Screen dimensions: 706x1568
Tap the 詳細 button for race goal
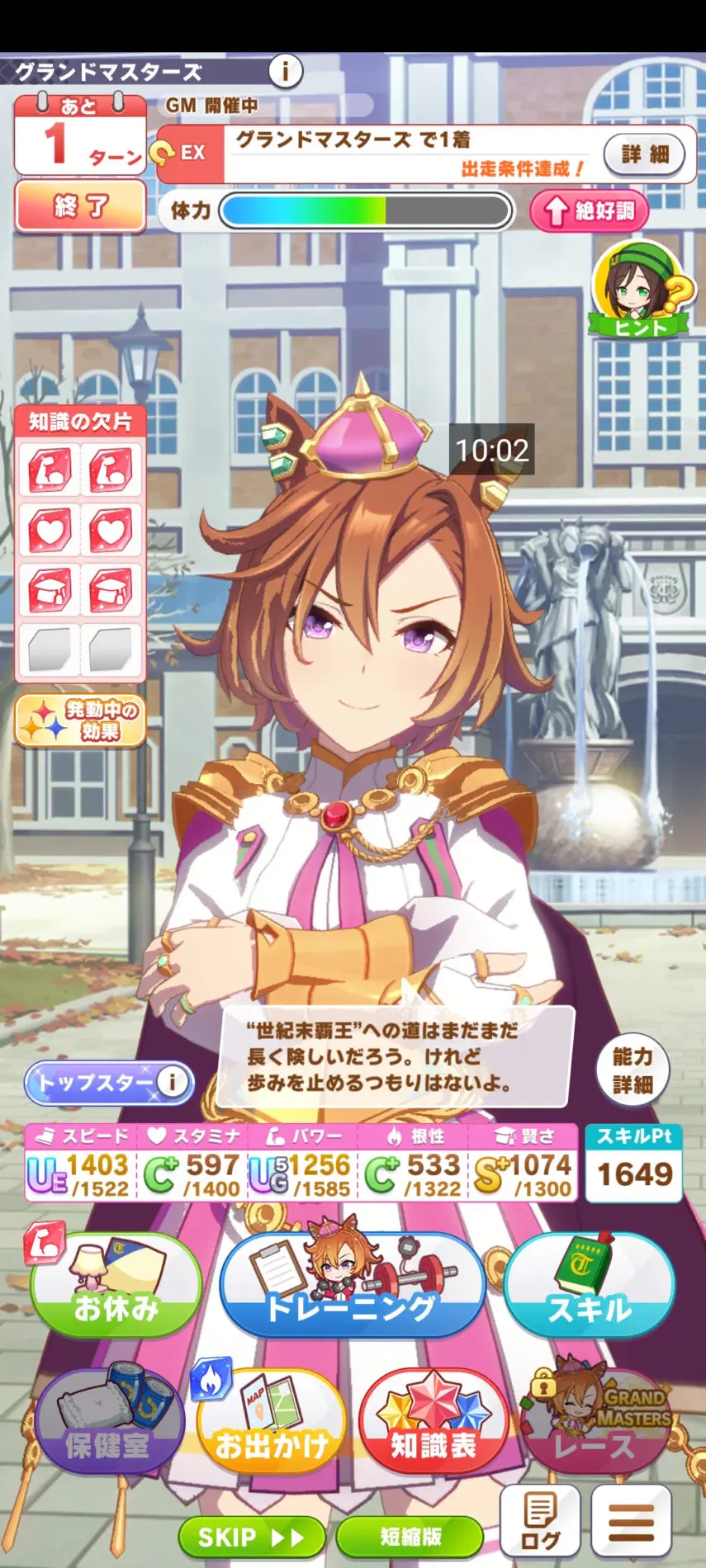click(x=645, y=154)
